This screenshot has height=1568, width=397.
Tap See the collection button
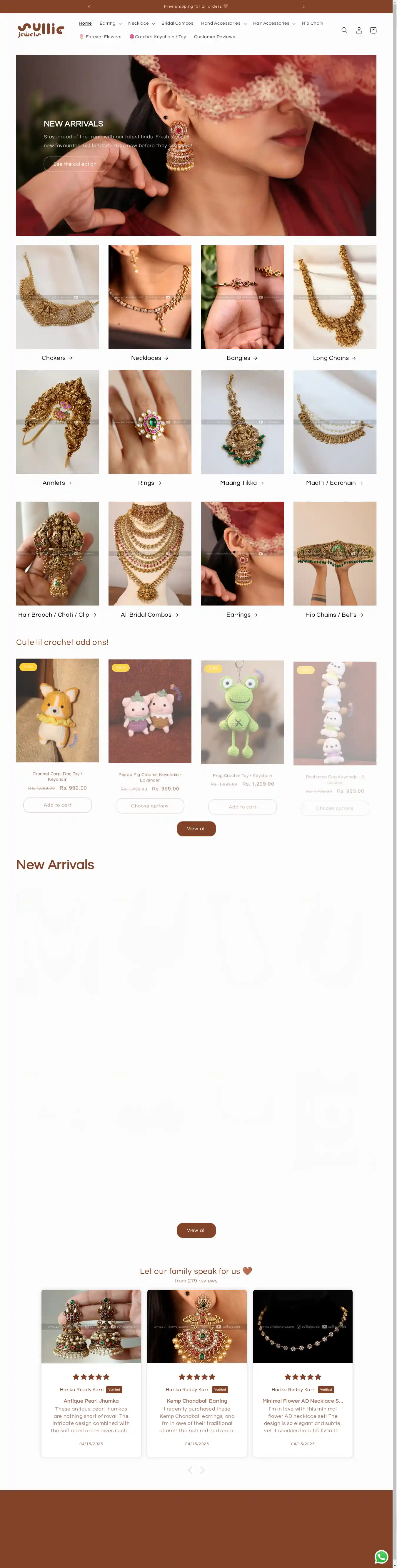tap(74, 164)
